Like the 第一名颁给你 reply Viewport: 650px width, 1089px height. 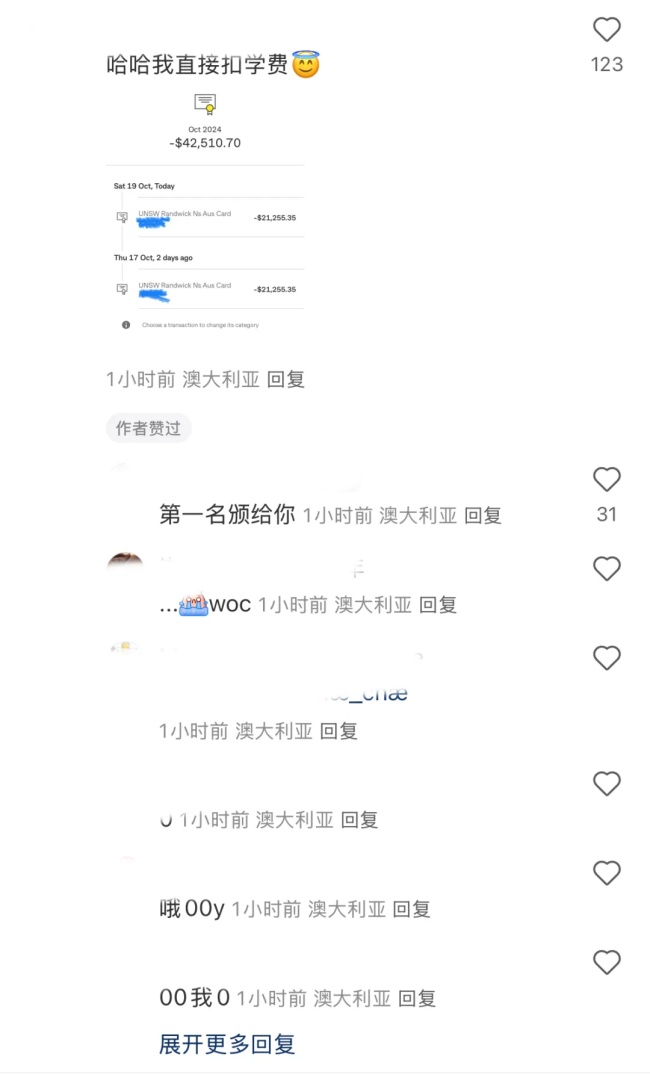[x=607, y=480]
